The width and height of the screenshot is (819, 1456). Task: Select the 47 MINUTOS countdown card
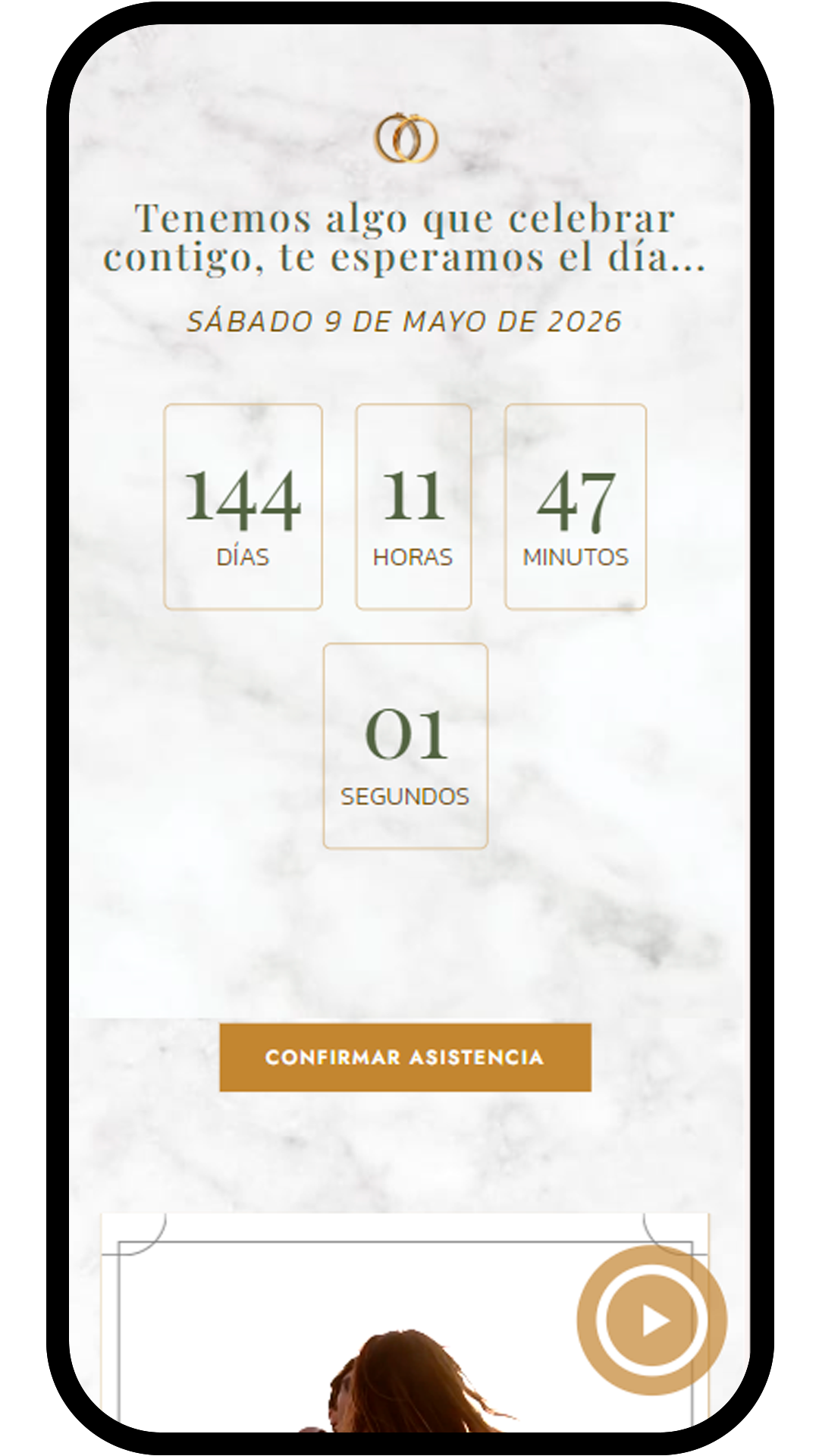pyautogui.click(x=575, y=507)
